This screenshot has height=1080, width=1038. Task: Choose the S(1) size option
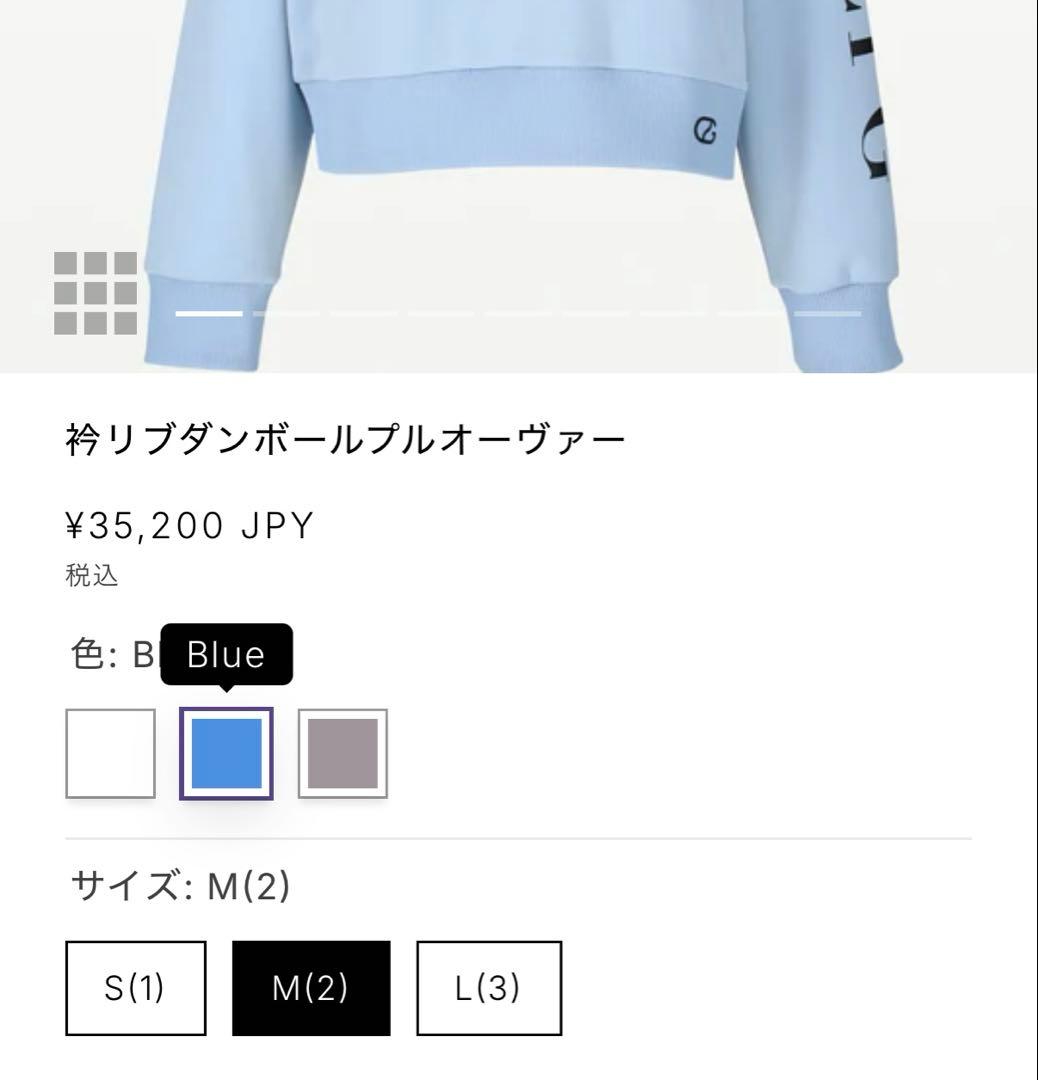(135, 988)
